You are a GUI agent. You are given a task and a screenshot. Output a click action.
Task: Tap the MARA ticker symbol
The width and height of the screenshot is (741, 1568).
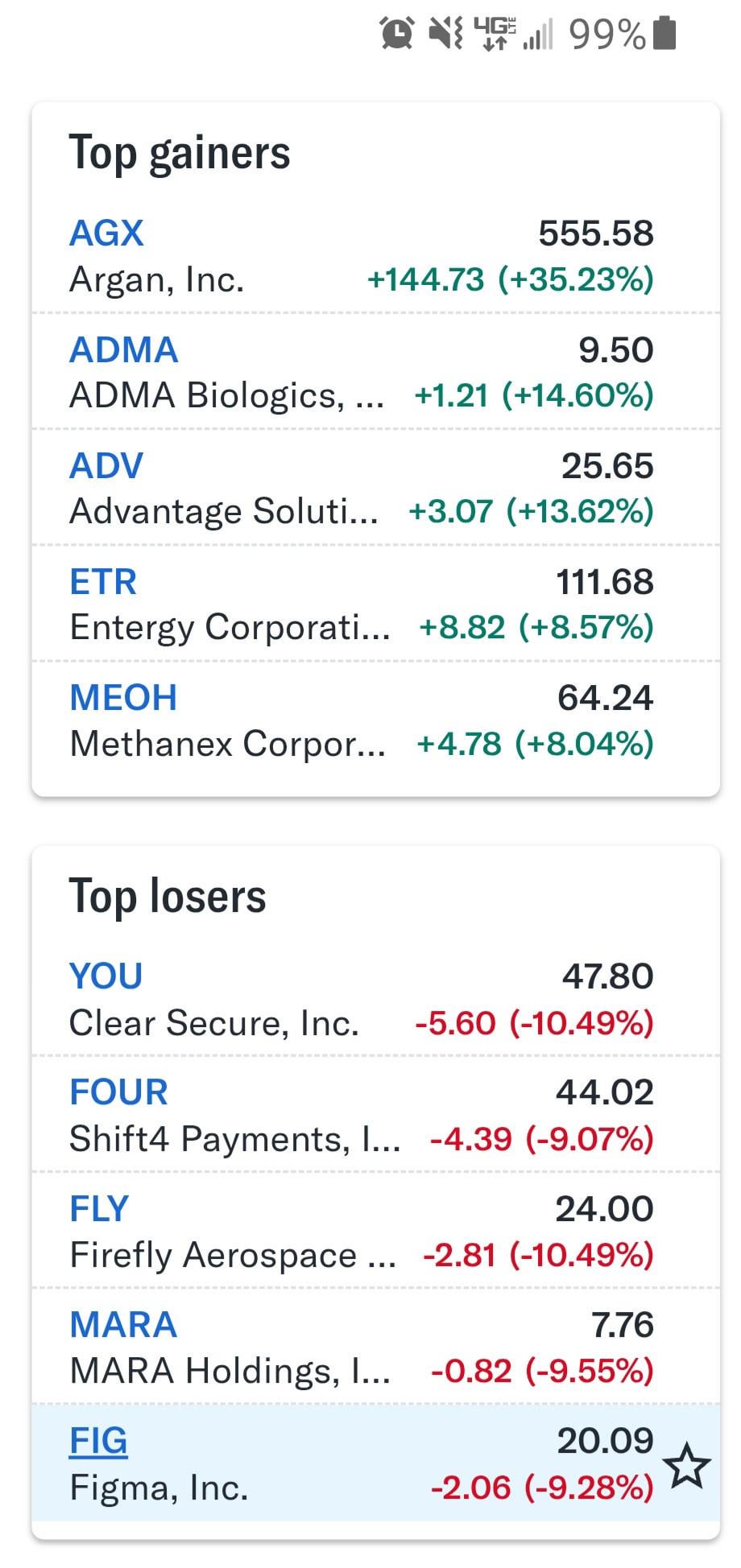click(123, 1324)
